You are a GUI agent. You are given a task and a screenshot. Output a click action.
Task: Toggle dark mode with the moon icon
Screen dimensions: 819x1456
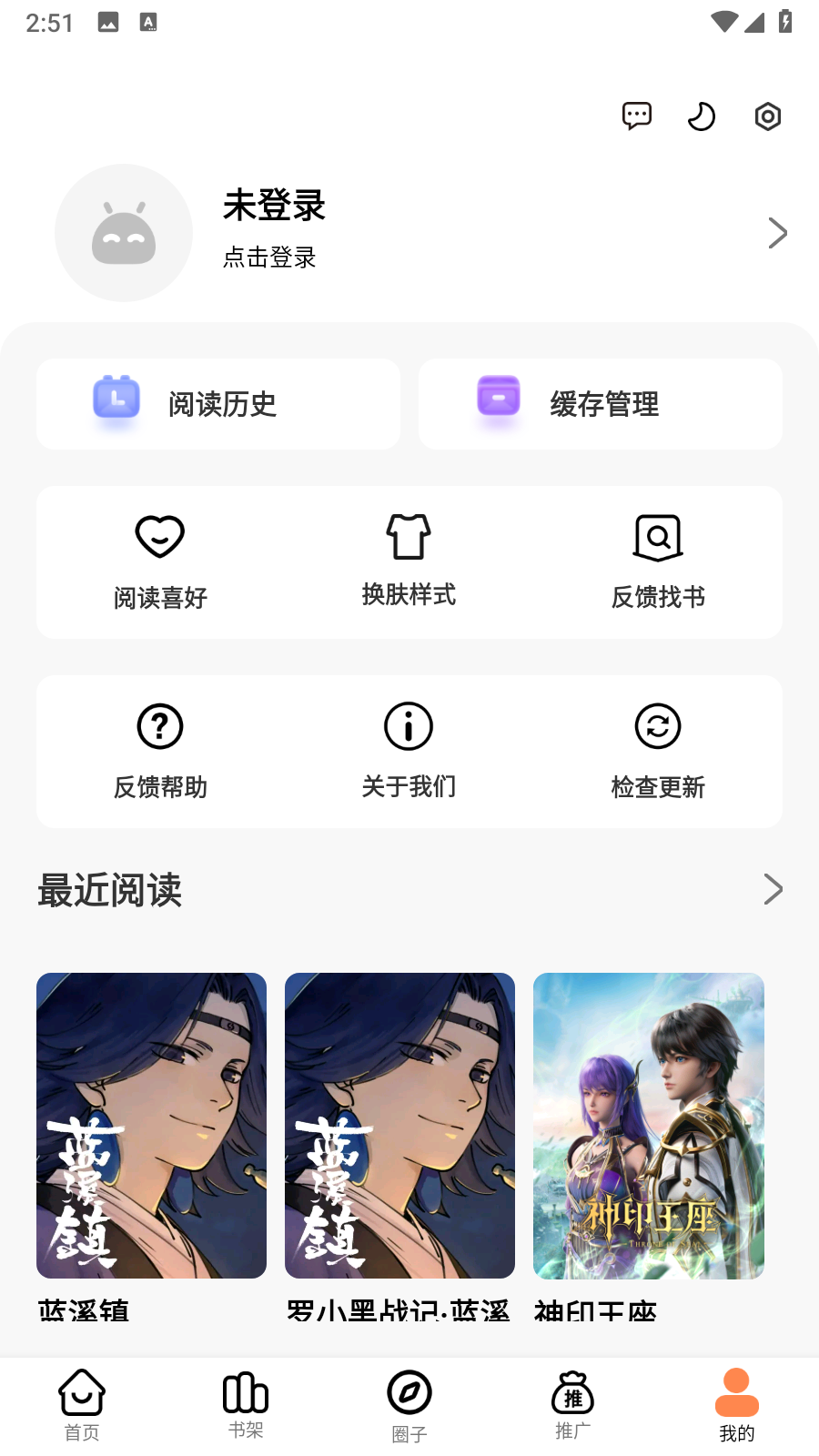click(702, 116)
